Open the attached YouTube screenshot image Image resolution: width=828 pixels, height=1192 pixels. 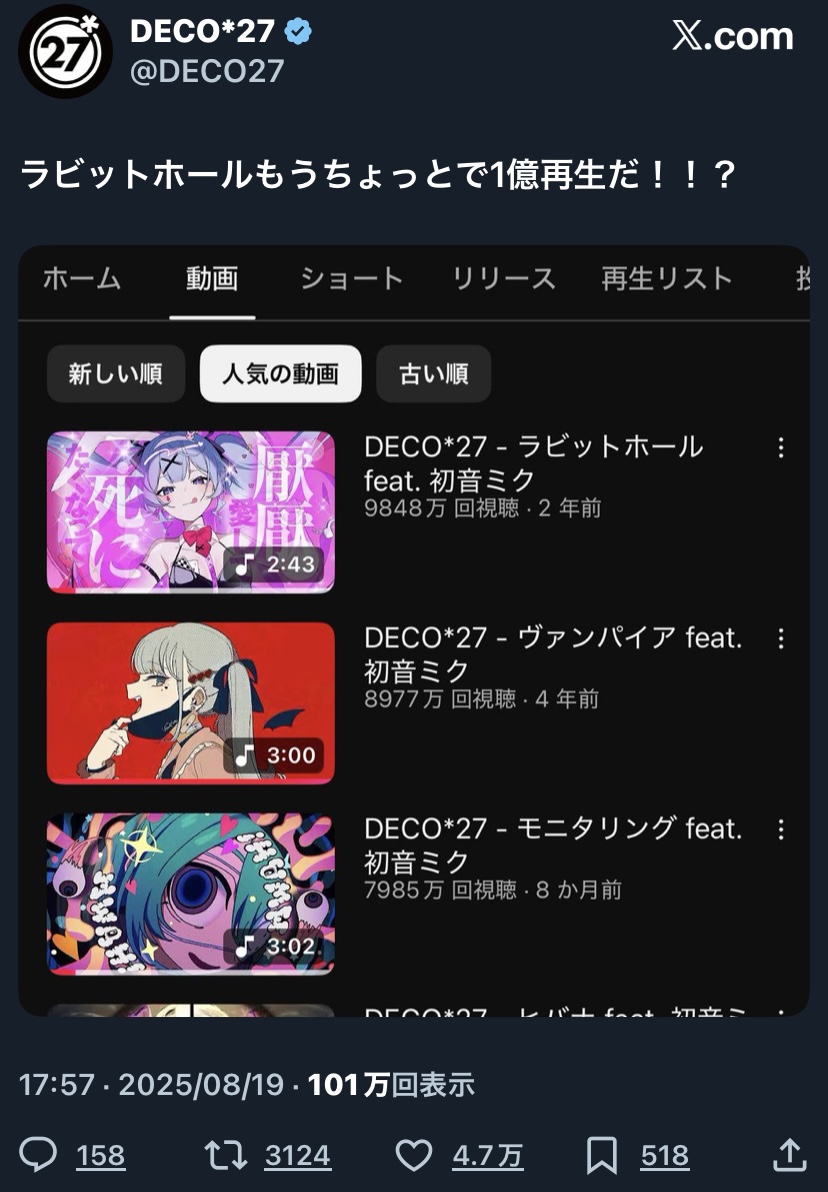point(413,630)
